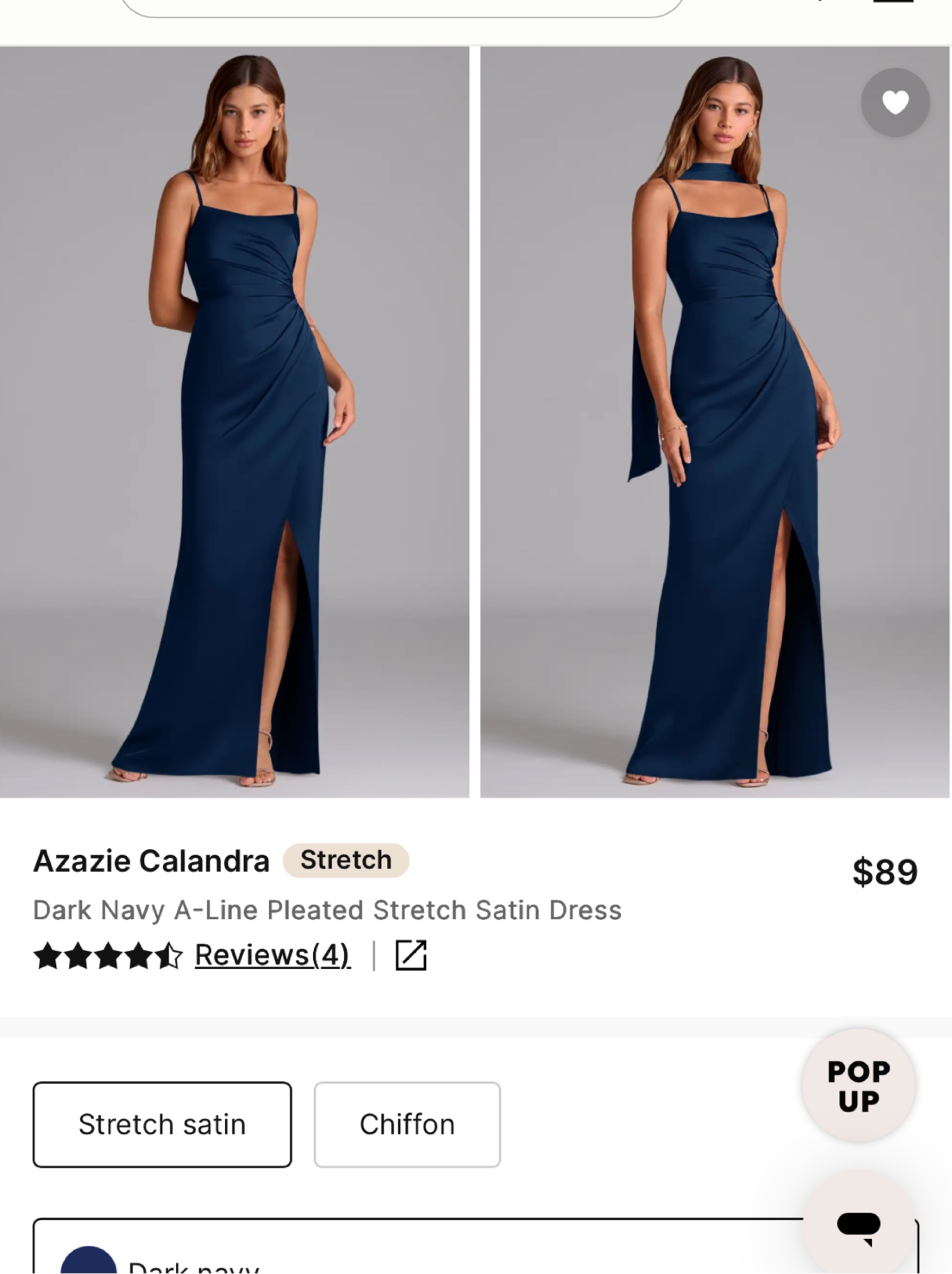
Task: View the first dress photo without scarf
Action: pos(234,421)
